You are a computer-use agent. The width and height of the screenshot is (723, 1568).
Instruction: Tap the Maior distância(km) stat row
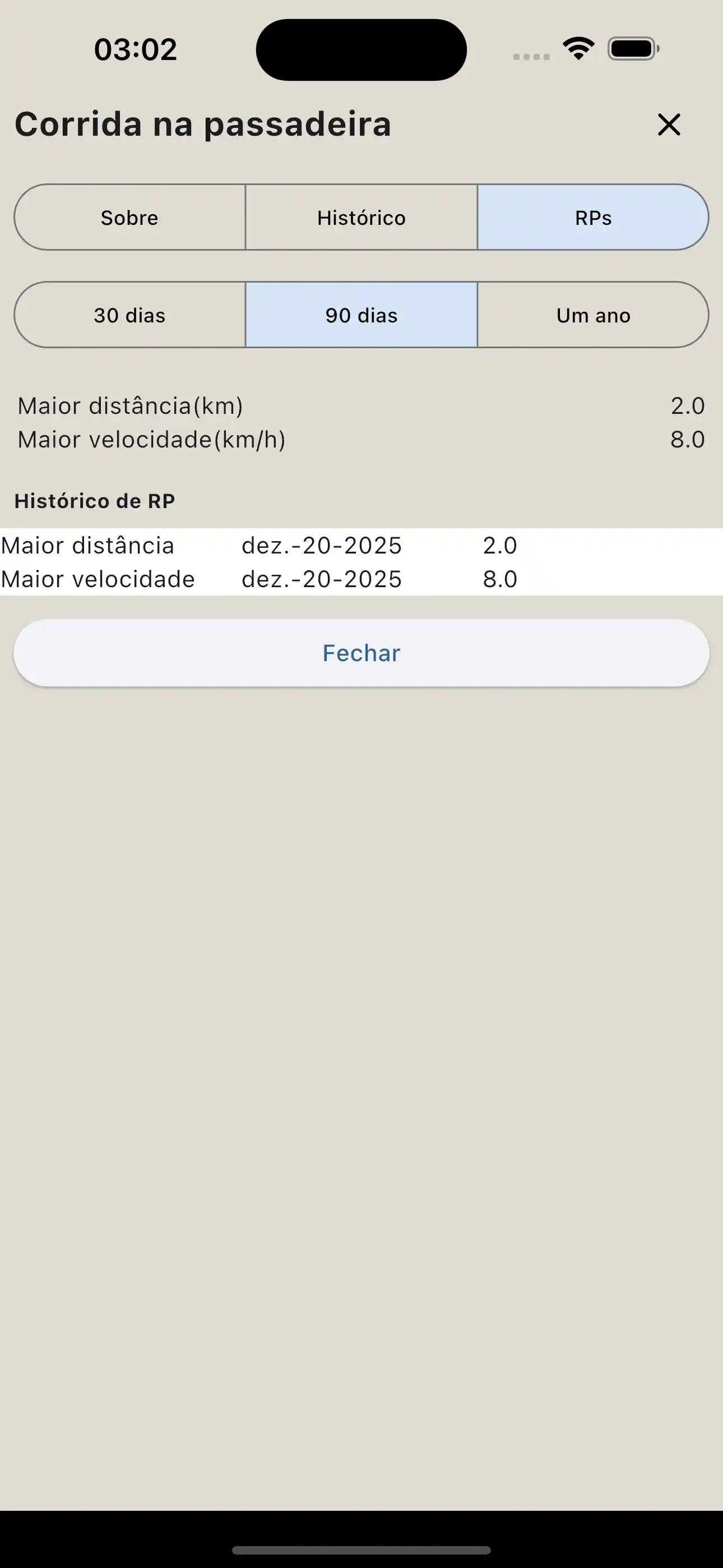click(x=361, y=405)
